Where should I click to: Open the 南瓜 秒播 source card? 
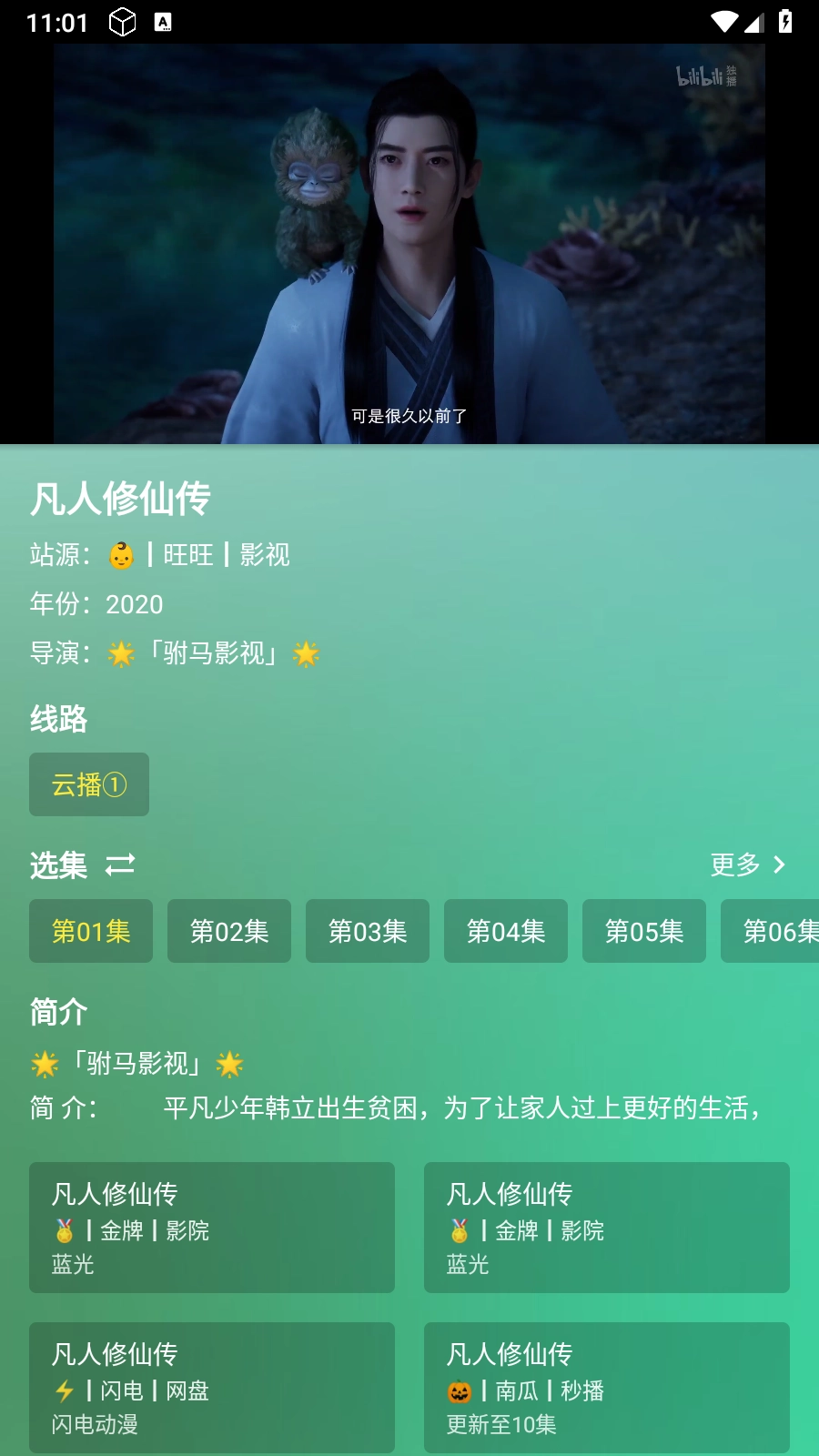[607, 1387]
